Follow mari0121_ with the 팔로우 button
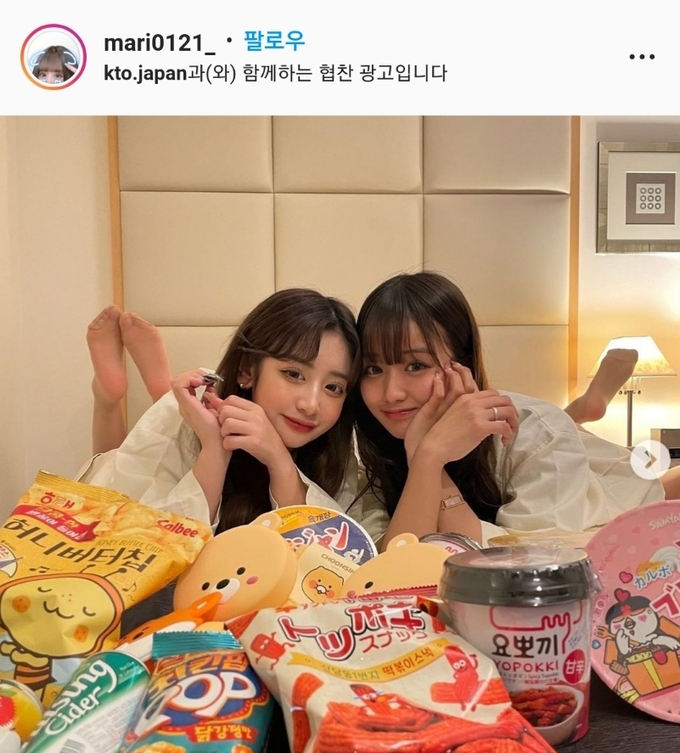 (274, 42)
